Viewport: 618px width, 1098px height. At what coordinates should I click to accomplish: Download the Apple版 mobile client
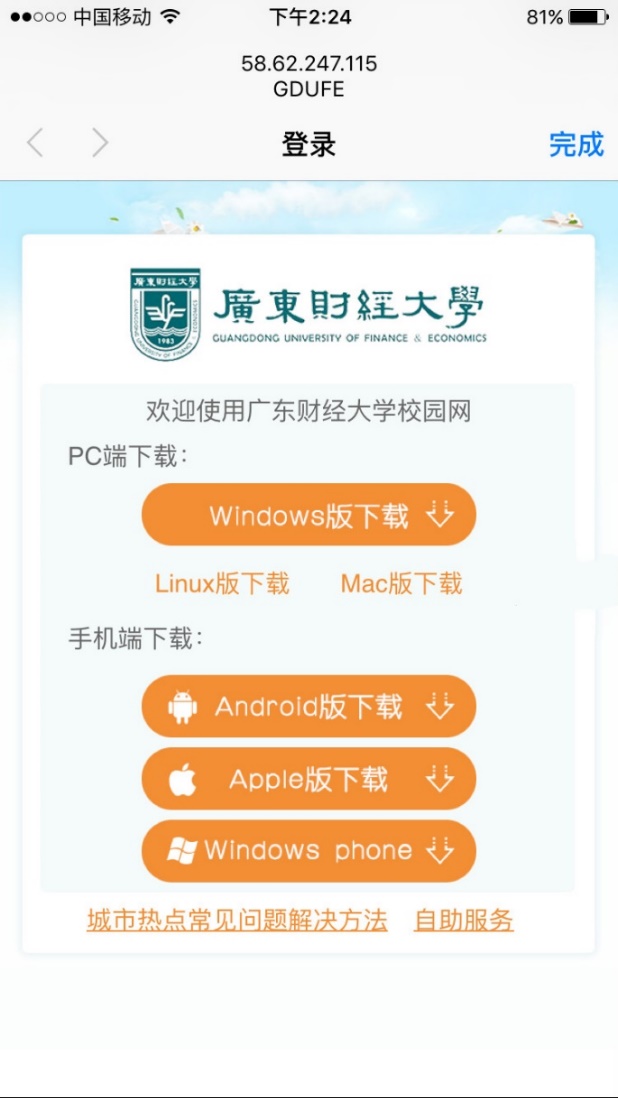click(309, 779)
